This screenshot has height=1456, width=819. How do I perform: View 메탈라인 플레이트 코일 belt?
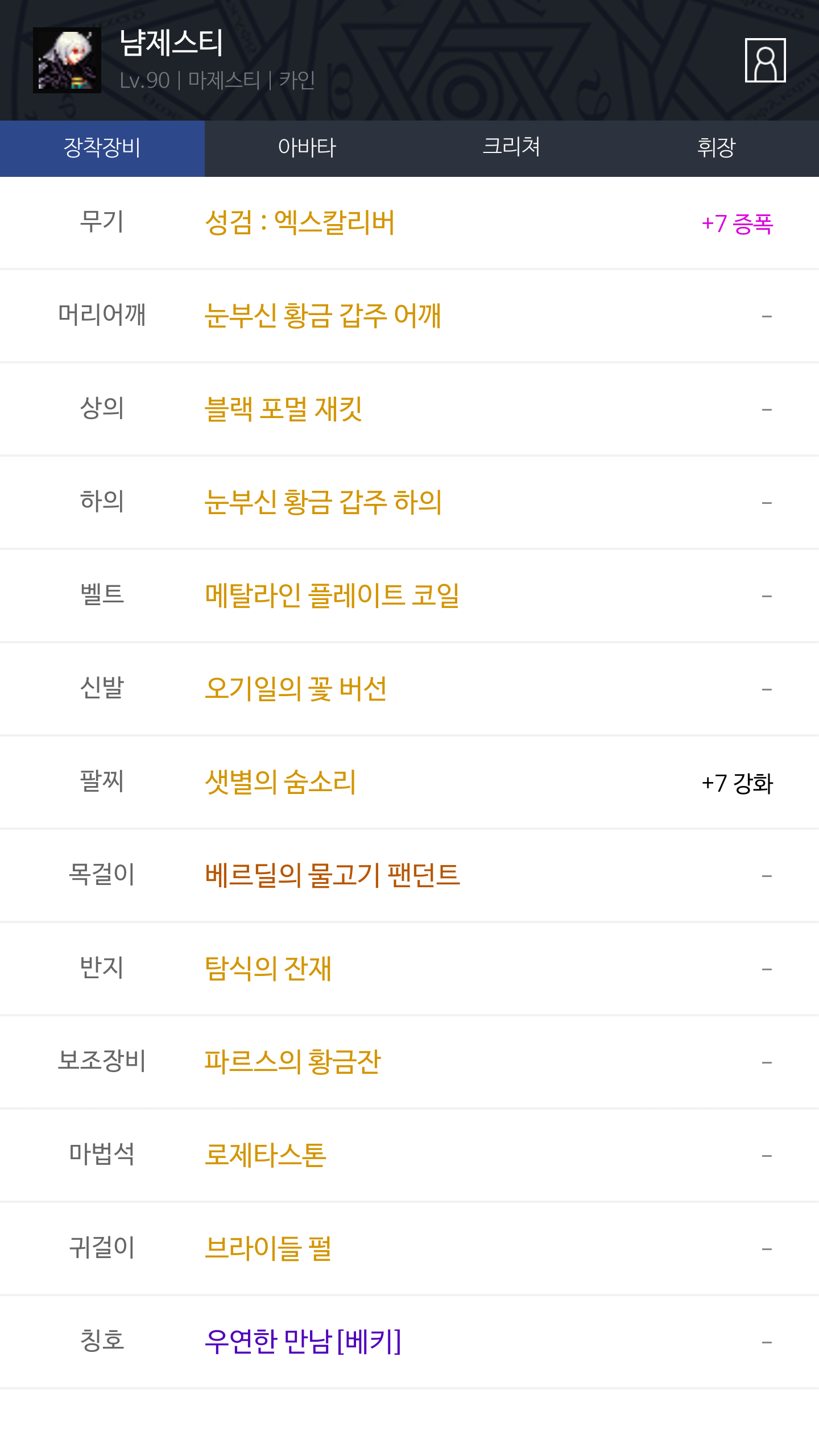332,595
